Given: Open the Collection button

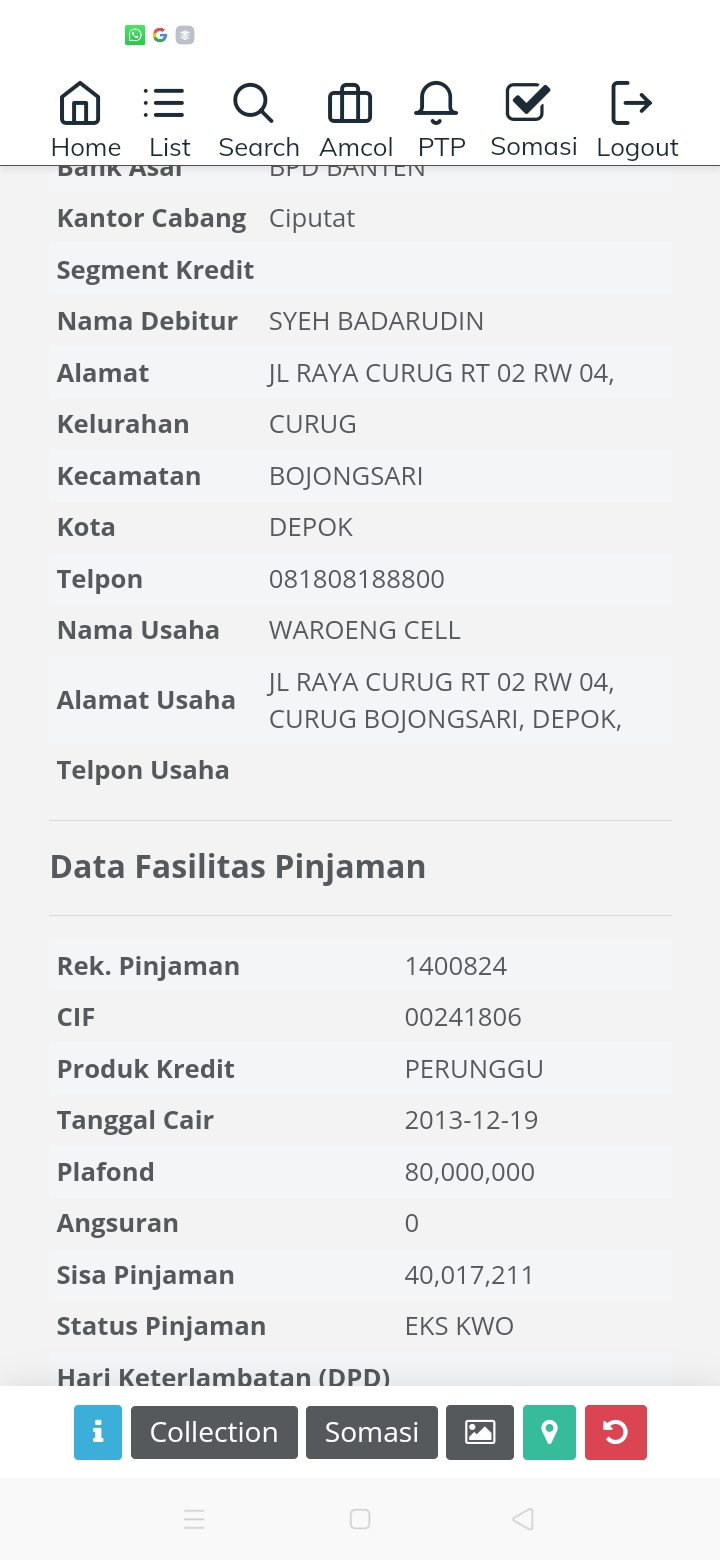Looking at the screenshot, I should (214, 1432).
